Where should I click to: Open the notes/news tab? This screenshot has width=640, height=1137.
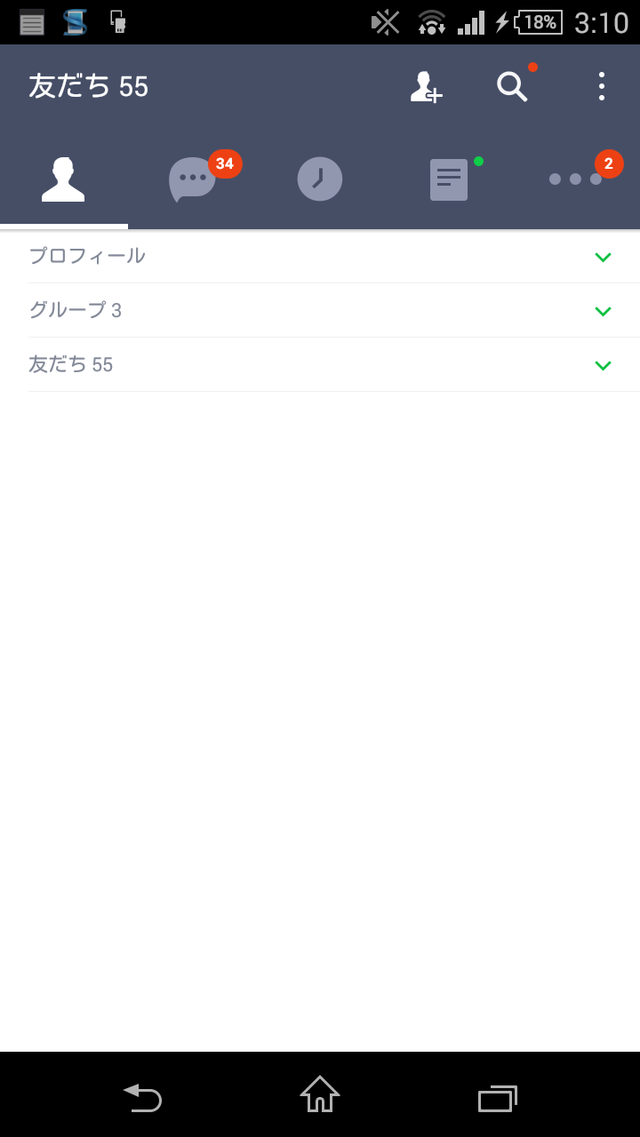(x=448, y=180)
